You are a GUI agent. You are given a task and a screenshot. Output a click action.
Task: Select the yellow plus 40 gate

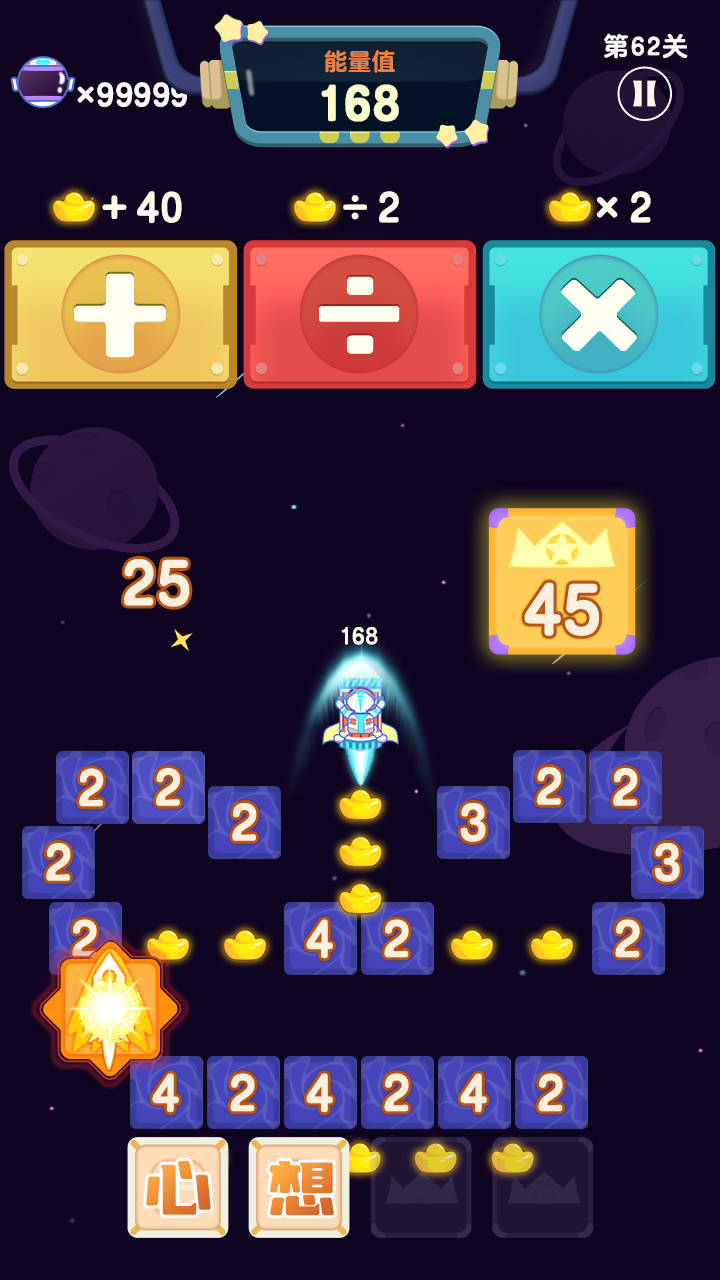tap(121, 314)
